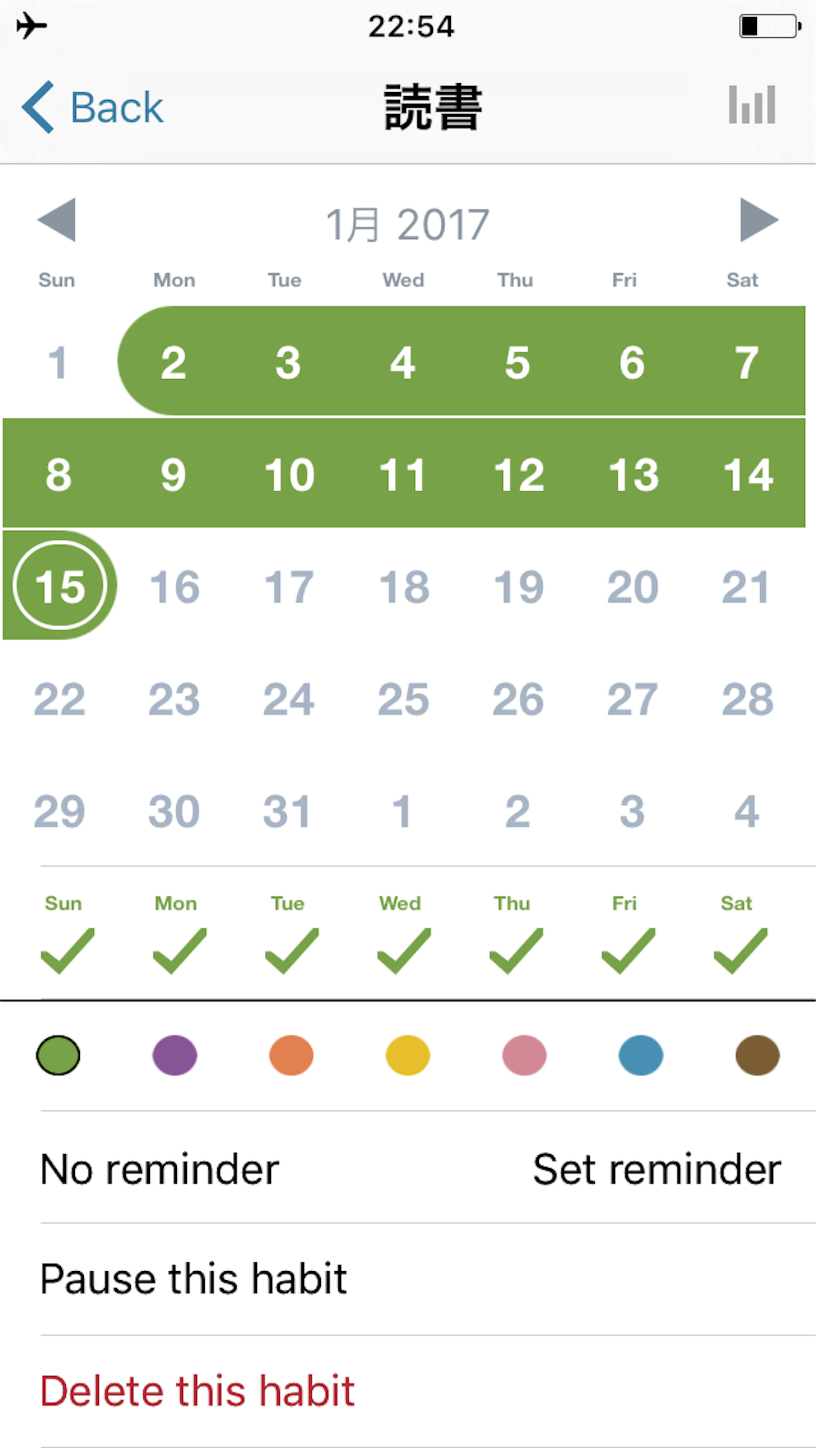Select the brown color dot
This screenshot has height=1448, width=816.
[757, 1055]
